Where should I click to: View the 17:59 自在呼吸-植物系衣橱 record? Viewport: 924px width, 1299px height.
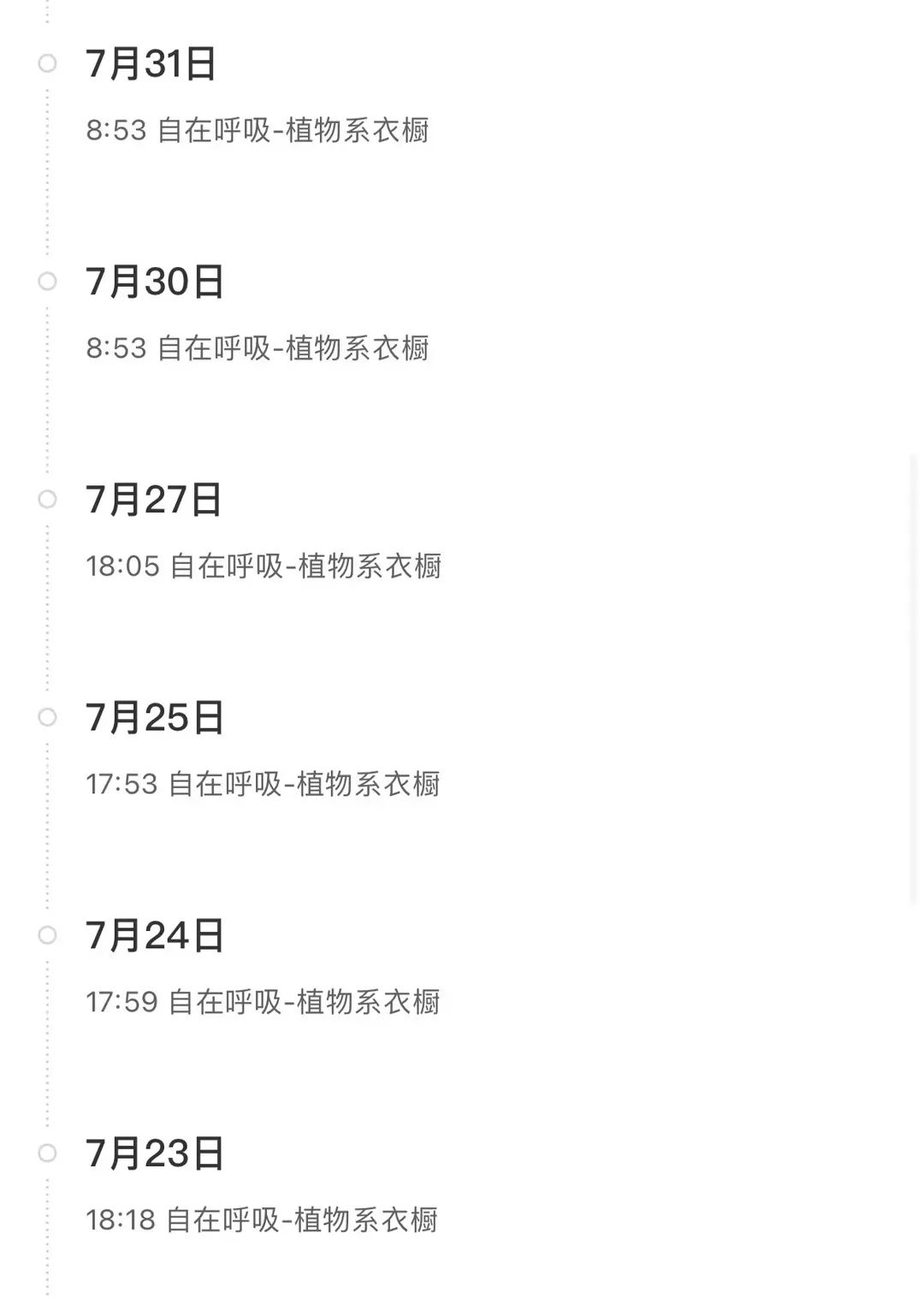pos(262,1002)
